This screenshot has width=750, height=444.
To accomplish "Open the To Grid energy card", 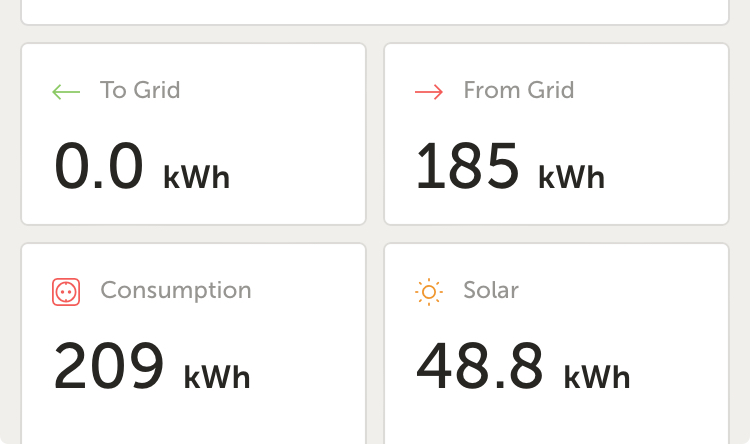I will click(x=193, y=134).
